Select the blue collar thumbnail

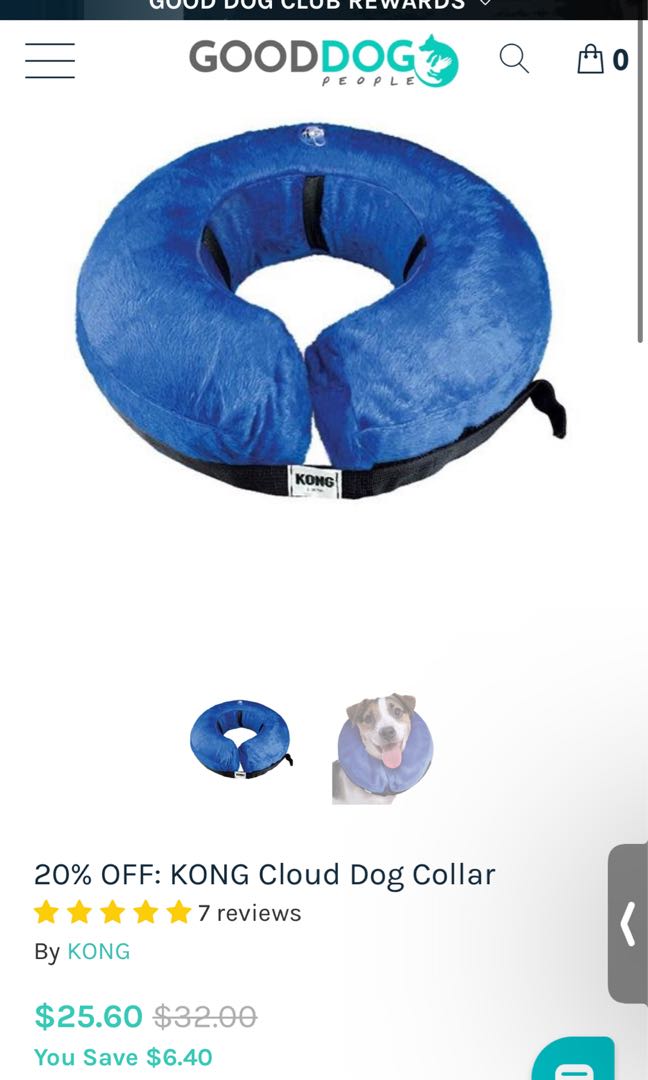[x=240, y=740]
